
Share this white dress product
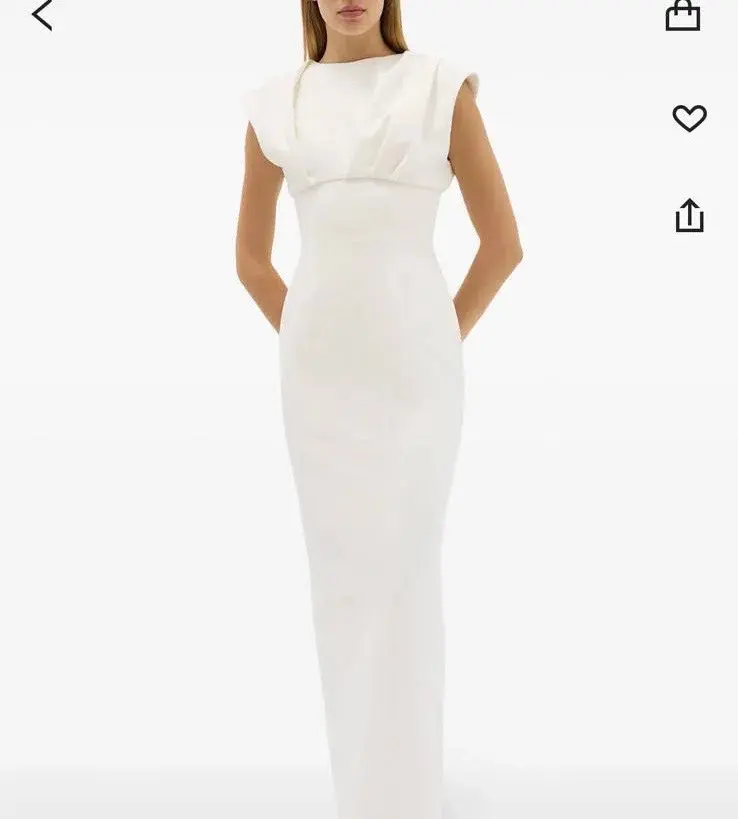[689, 215]
